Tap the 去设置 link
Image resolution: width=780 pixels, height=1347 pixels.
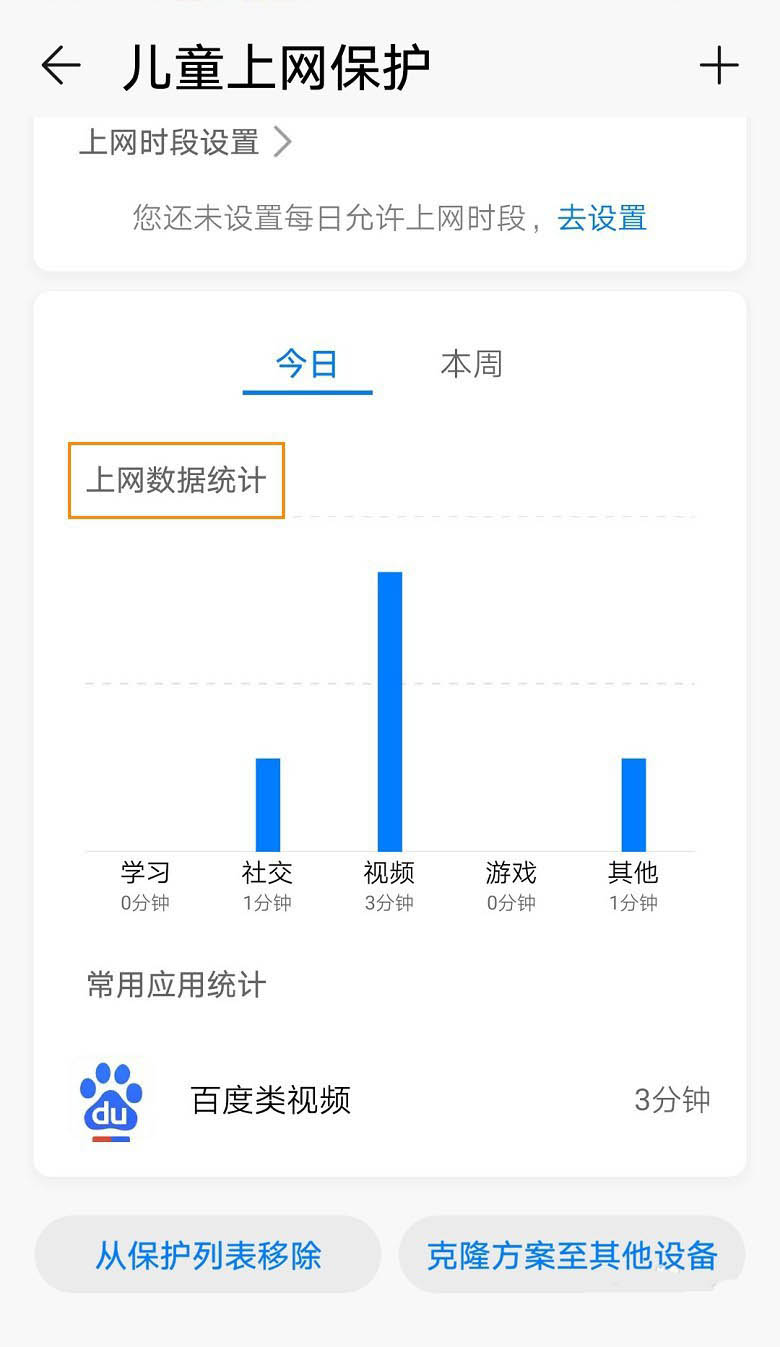[602, 217]
